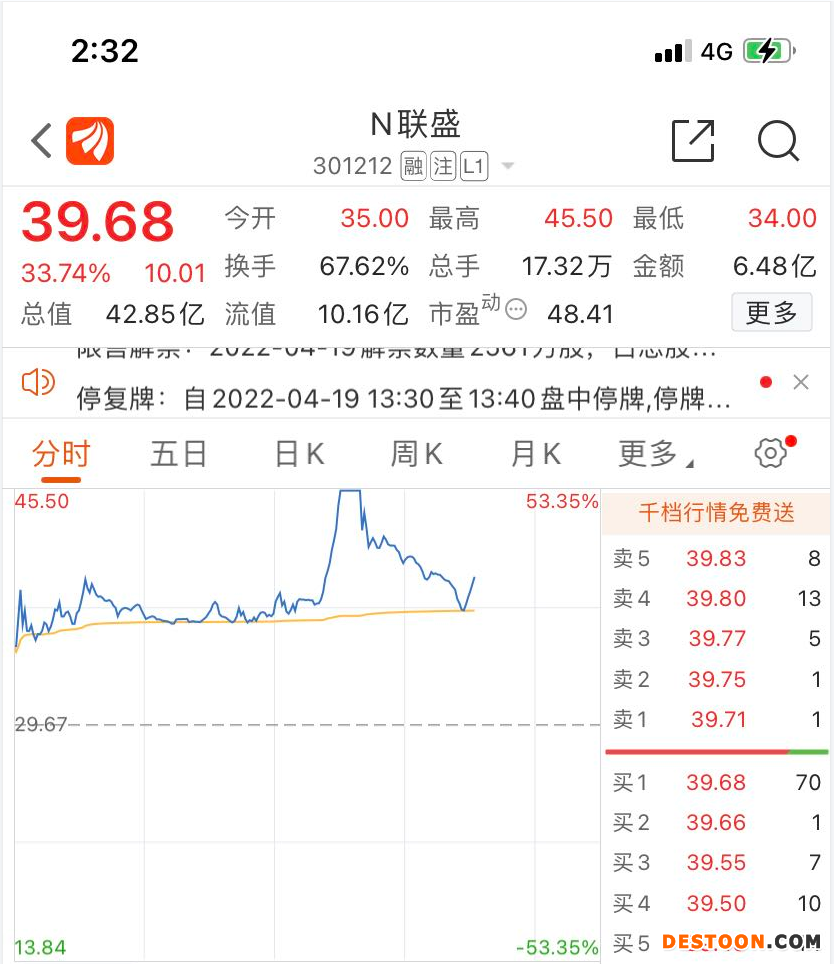Image resolution: width=834 pixels, height=964 pixels.
Task: Go back using the arrow icon
Action: click(41, 141)
